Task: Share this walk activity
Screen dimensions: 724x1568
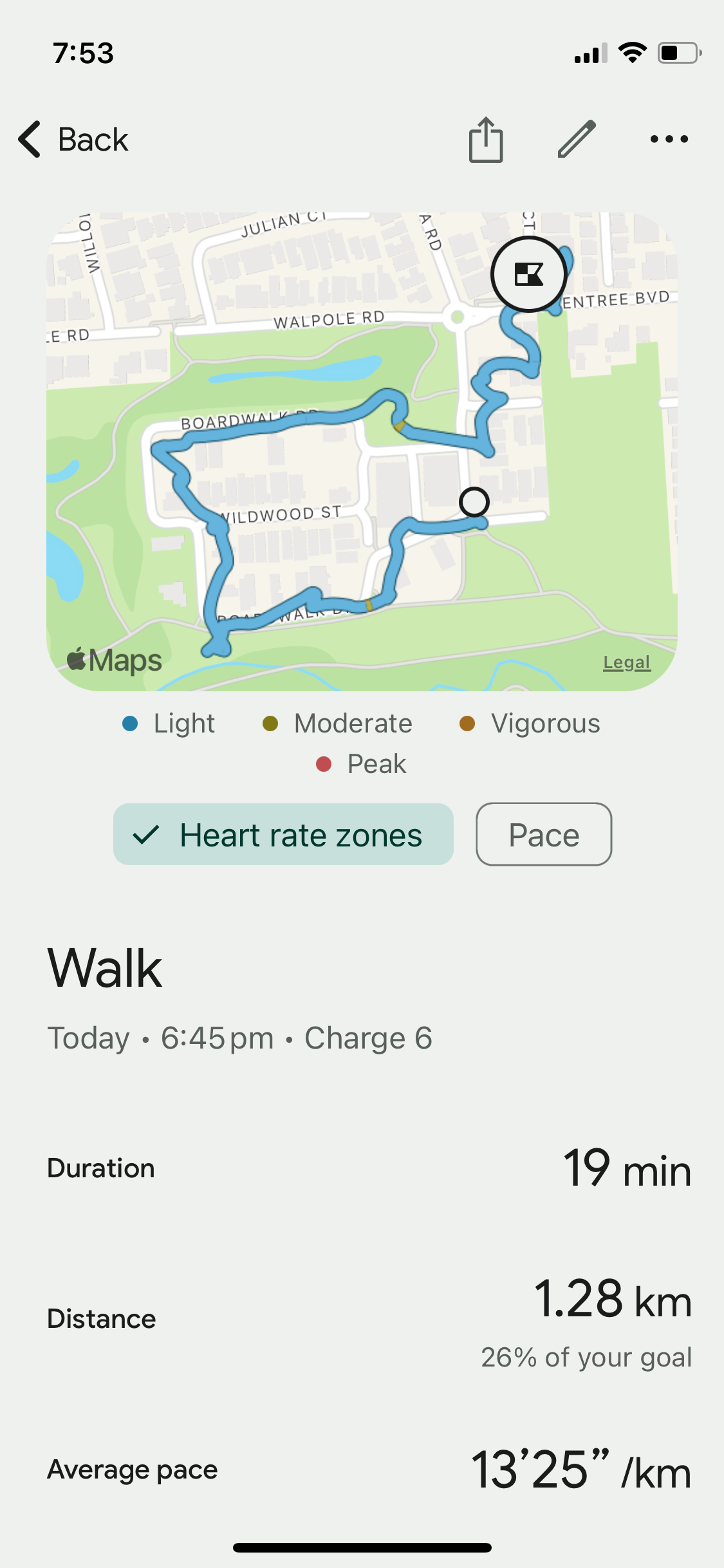Action: point(486,140)
